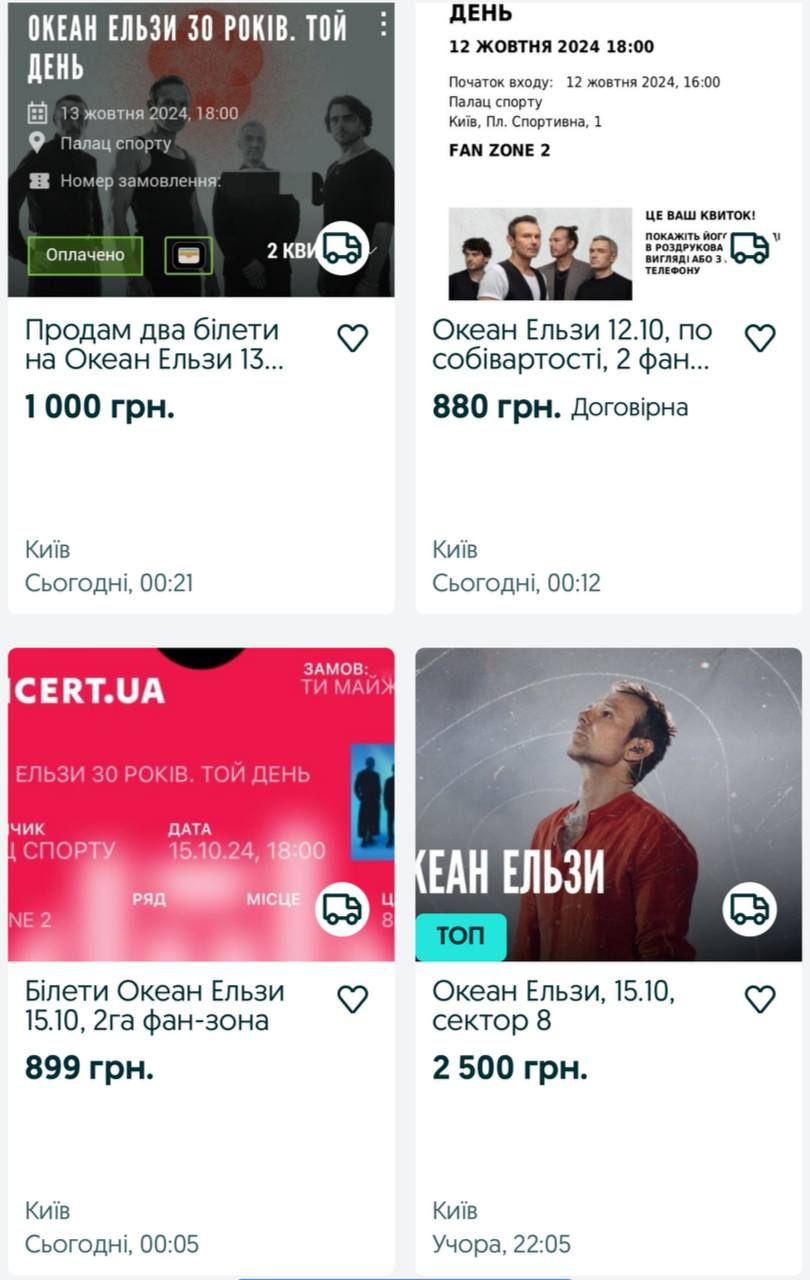Open the 'Океан Ельзи 12.10, по собівартості' listing
Image resolution: width=810 pixels, height=1280 pixels.
[x=571, y=344]
